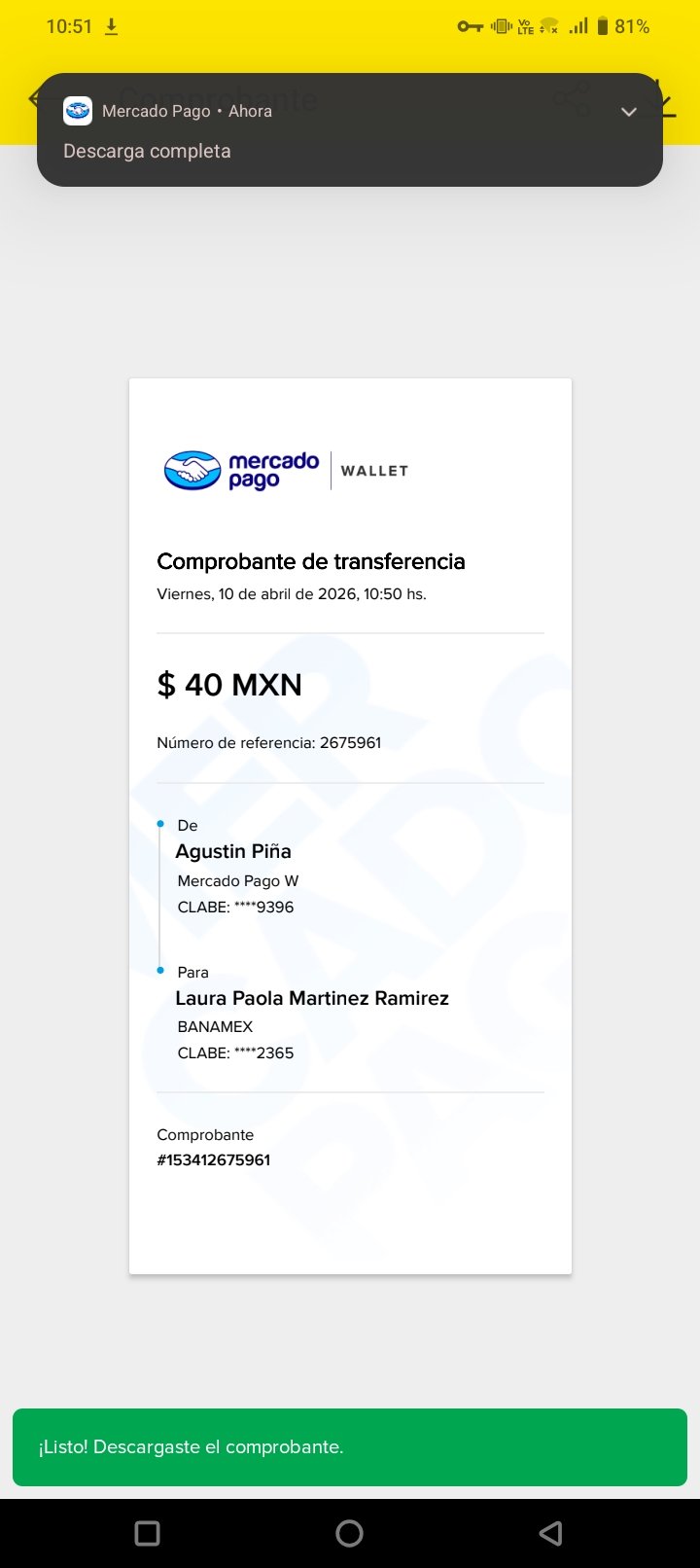Viewport: 700px width, 1568px height.
Task: Open the recent apps overview
Action: coord(148,1534)
